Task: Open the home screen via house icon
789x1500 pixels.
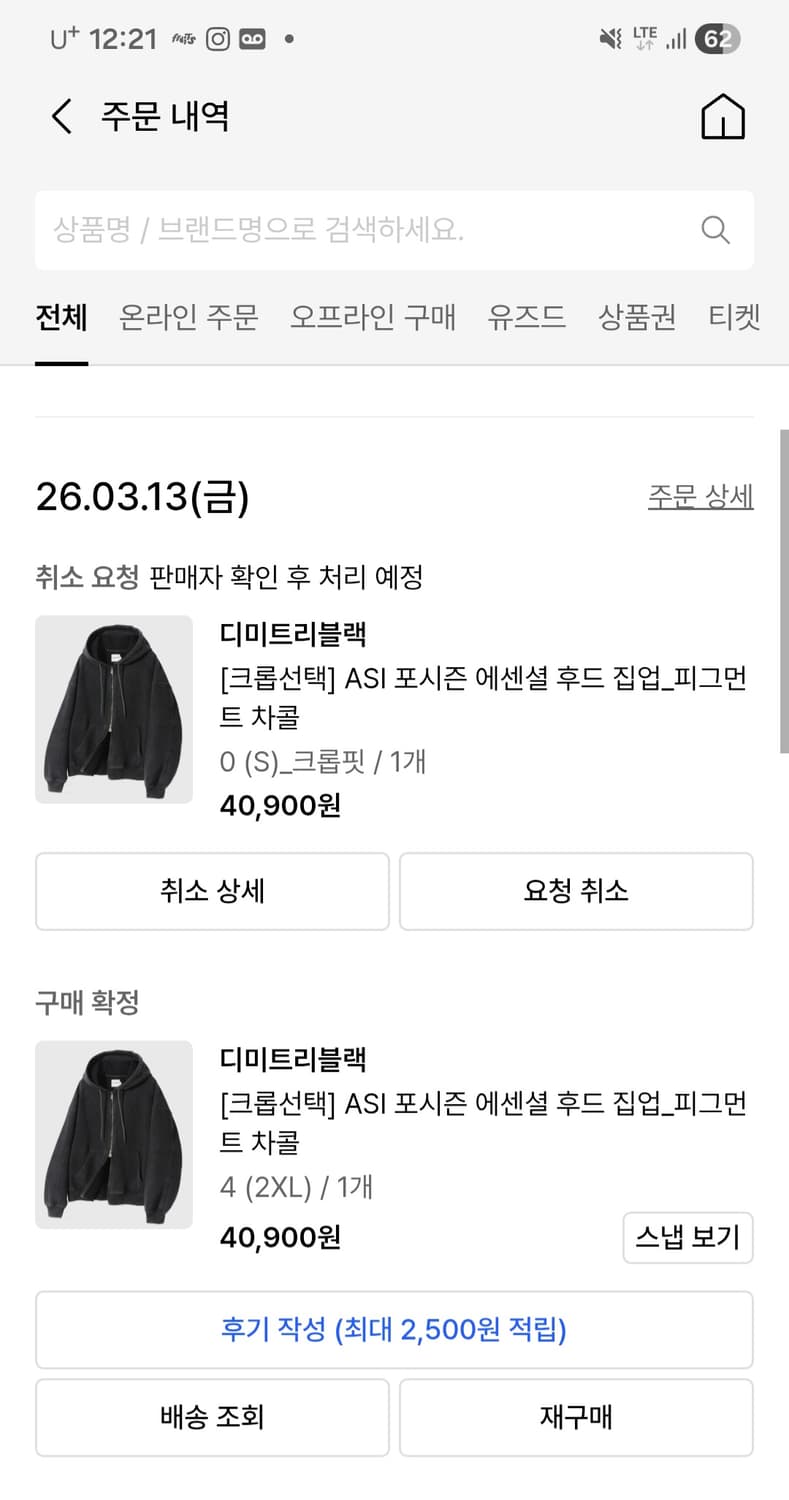Action: click(x=722, y=116)
